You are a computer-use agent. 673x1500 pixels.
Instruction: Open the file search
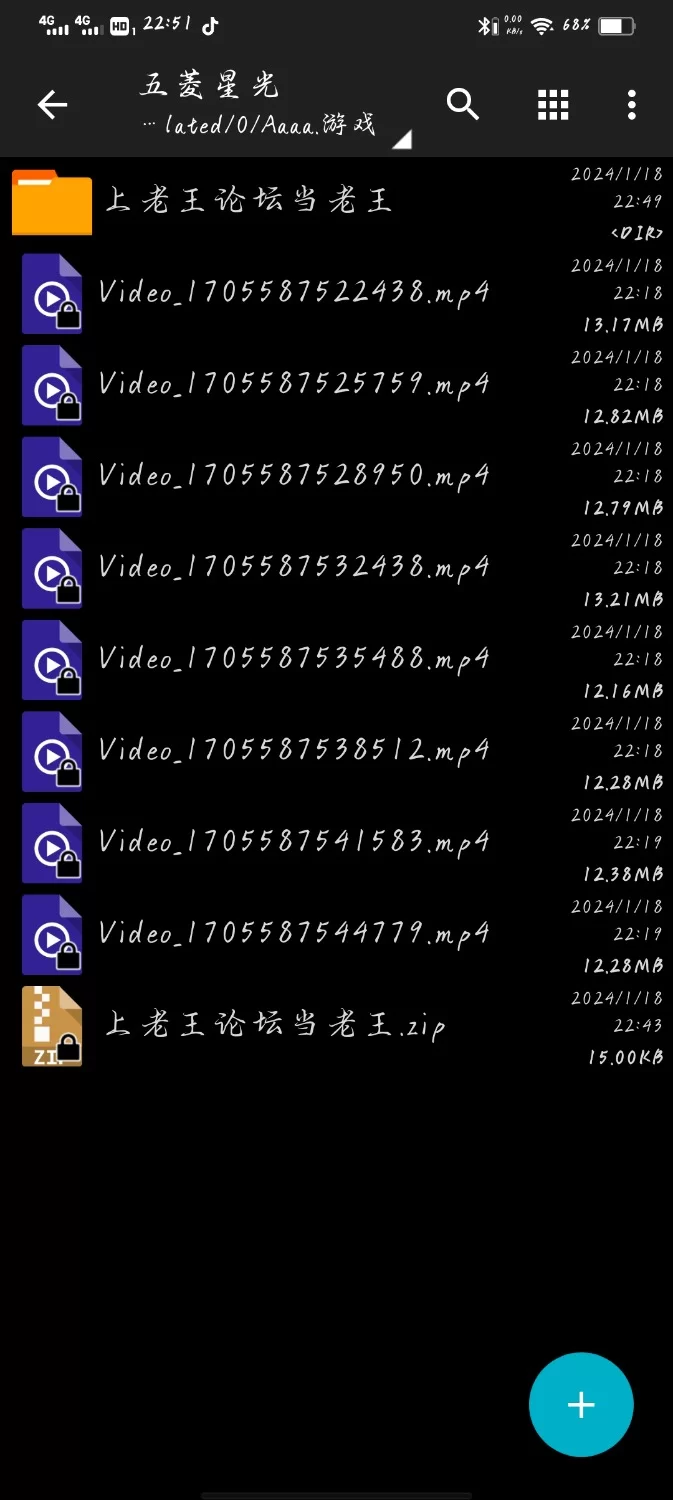point(463,104)
